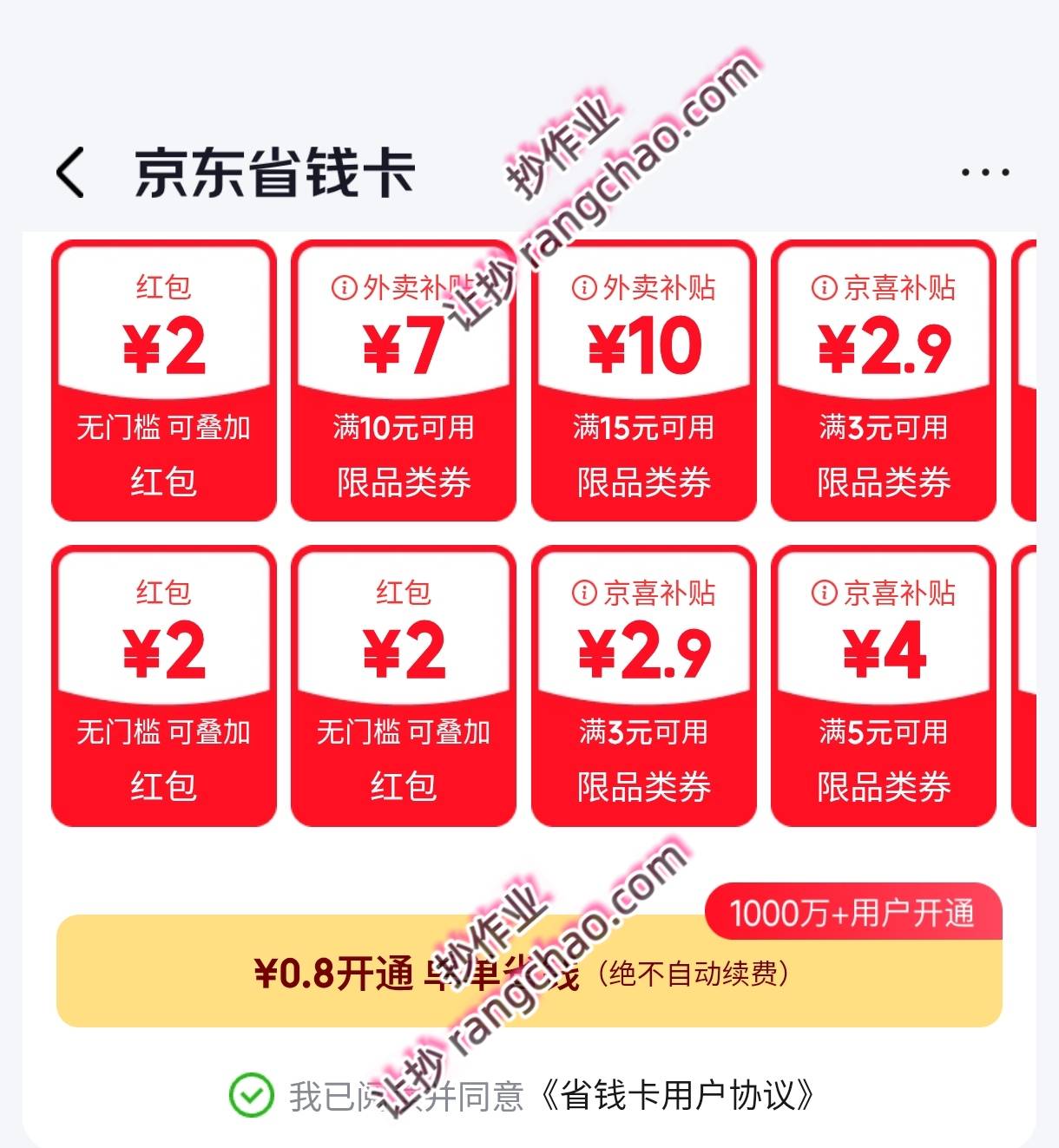Show info for the ¥4 京喜补贴
This screenshot has height=1148, width=1059.
coord(824,593)
